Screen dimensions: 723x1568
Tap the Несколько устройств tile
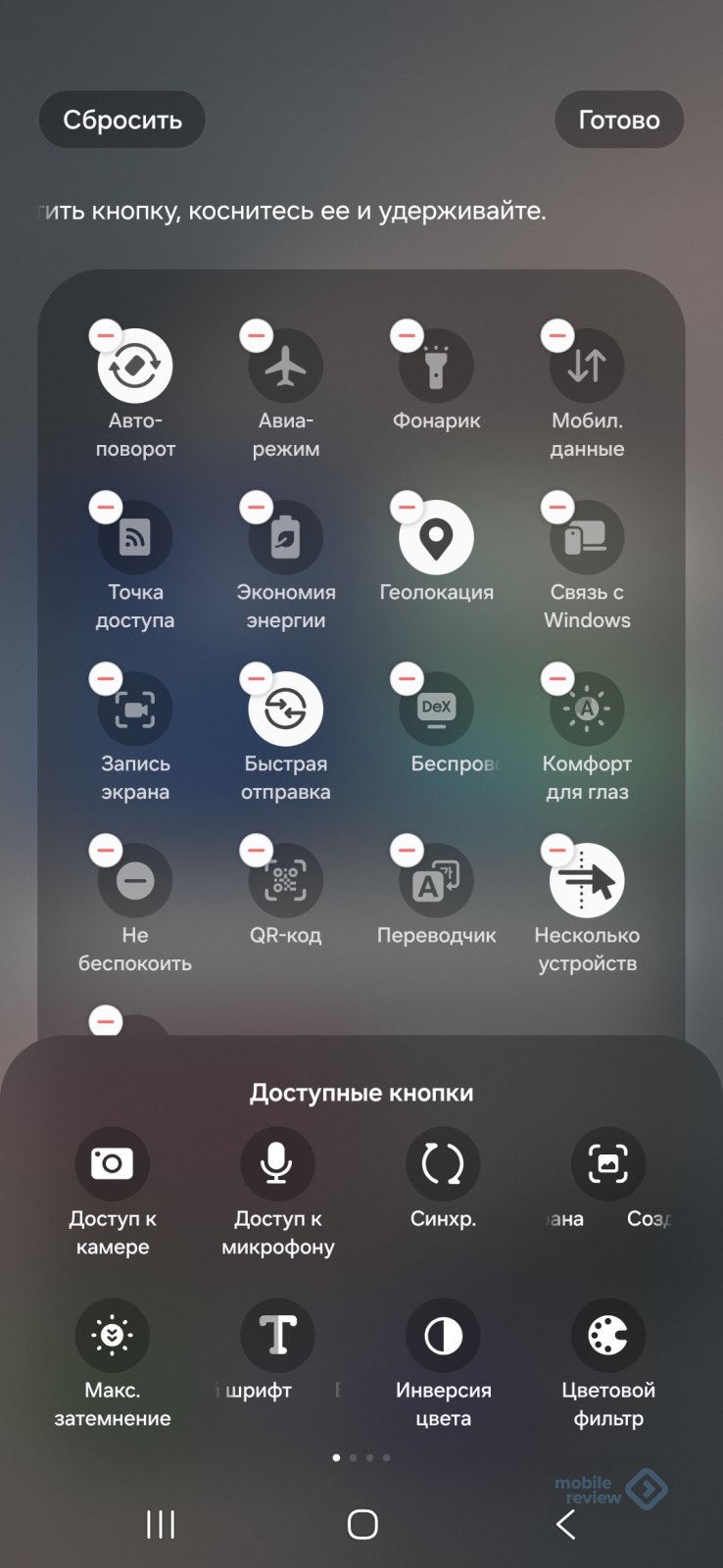(588, 882)
